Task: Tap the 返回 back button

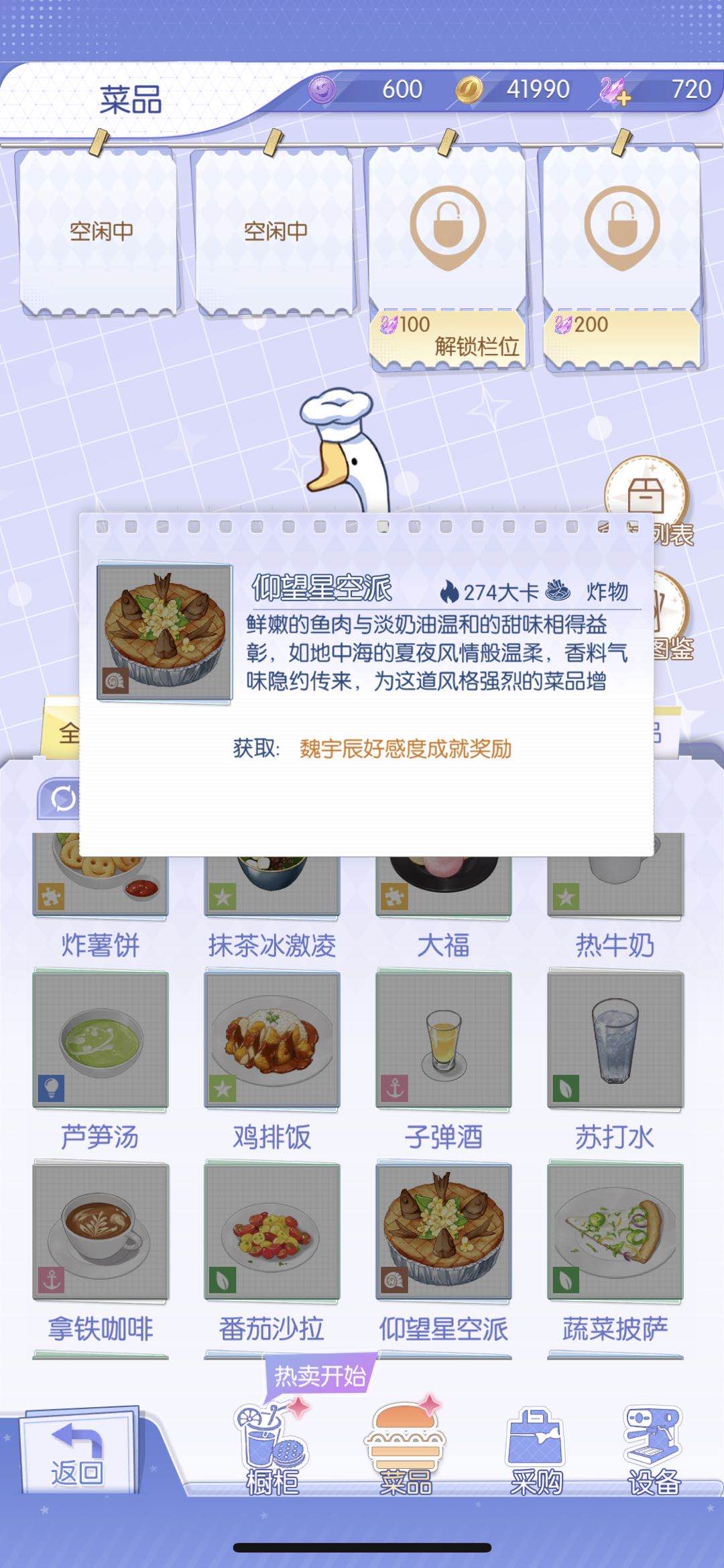Action: (77, 1453)
